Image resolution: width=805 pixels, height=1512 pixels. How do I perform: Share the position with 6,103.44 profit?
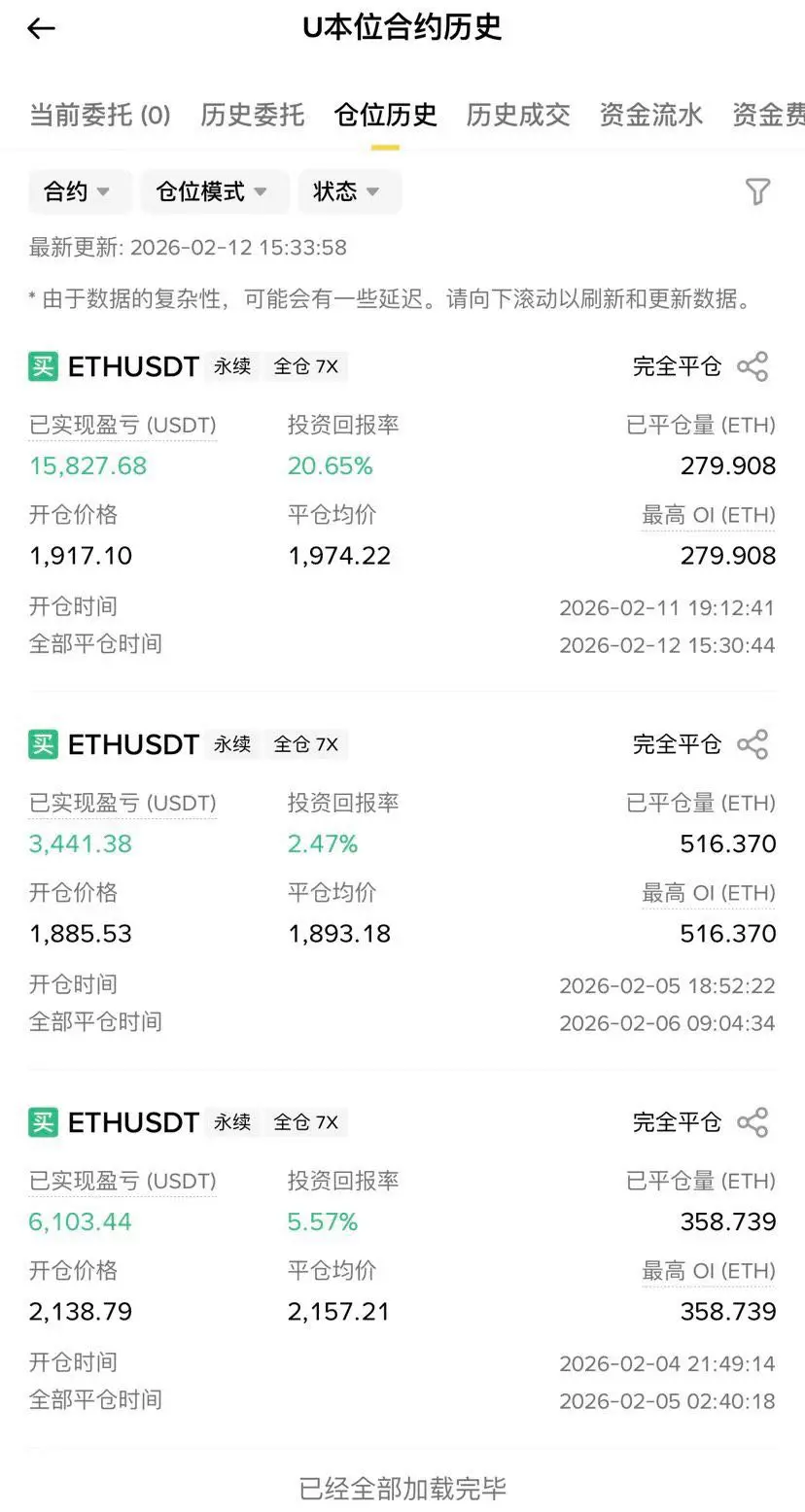tap(752, 1122)
